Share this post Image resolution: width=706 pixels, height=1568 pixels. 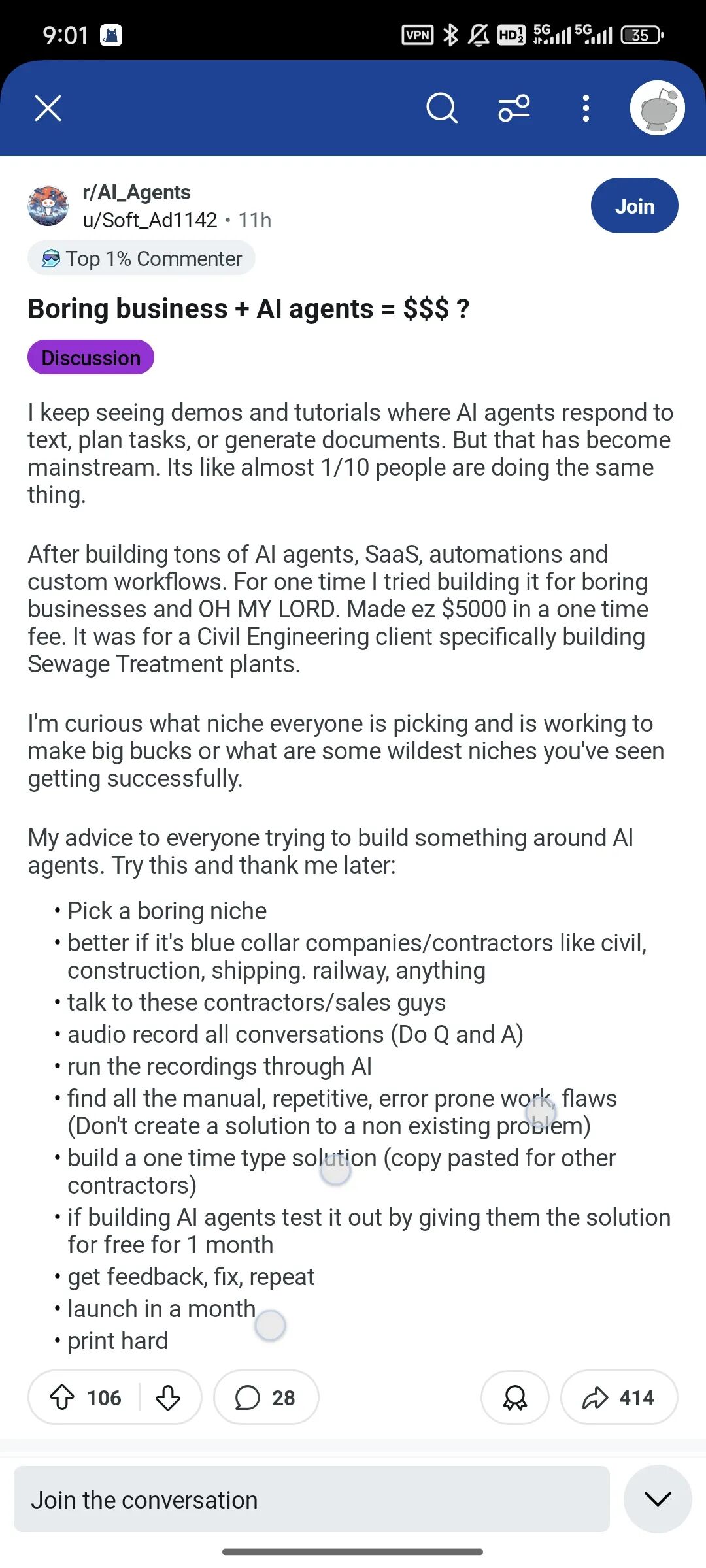(x=619, y=1397)
